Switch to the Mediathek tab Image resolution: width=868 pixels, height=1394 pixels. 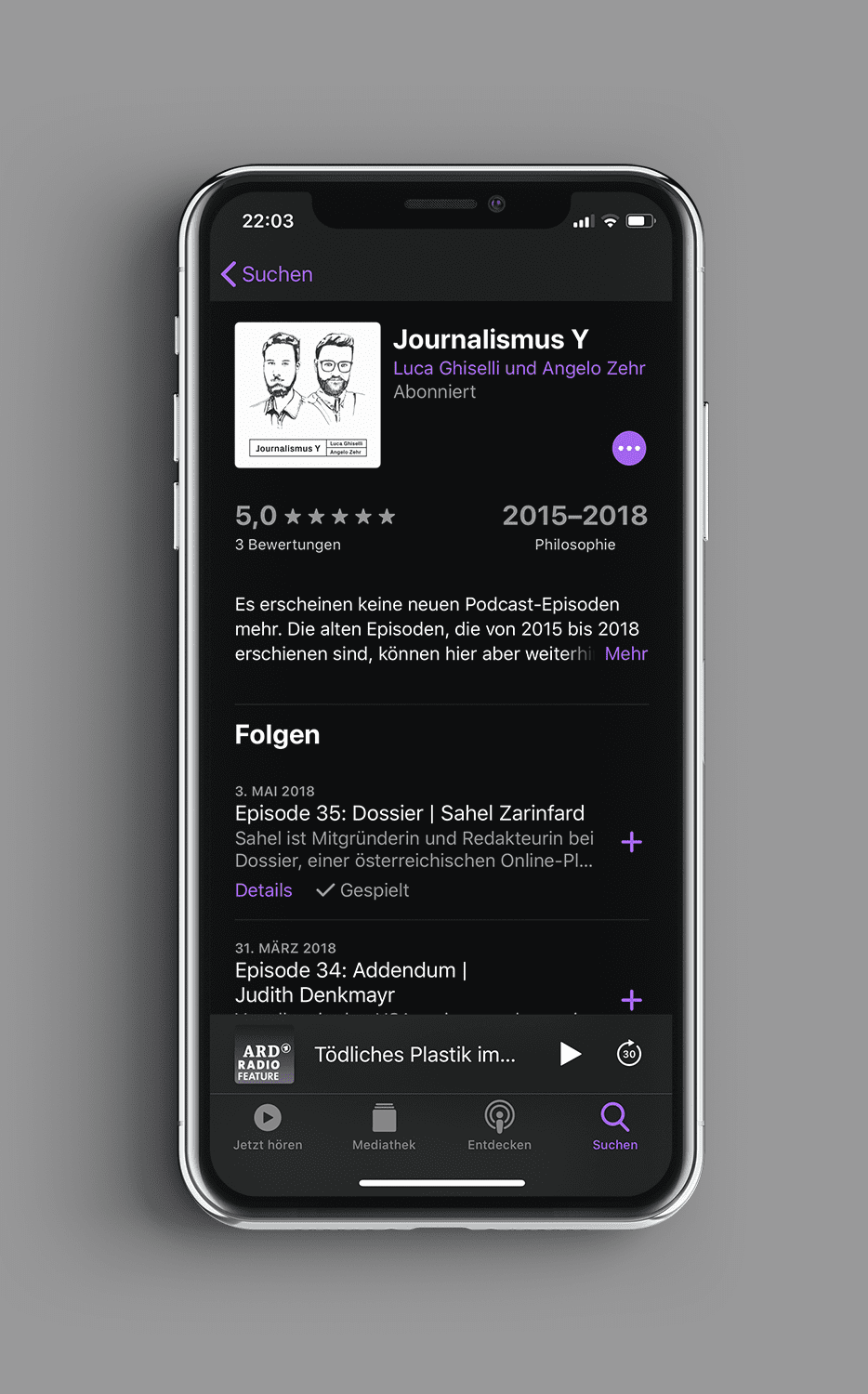coord(384,1125)
